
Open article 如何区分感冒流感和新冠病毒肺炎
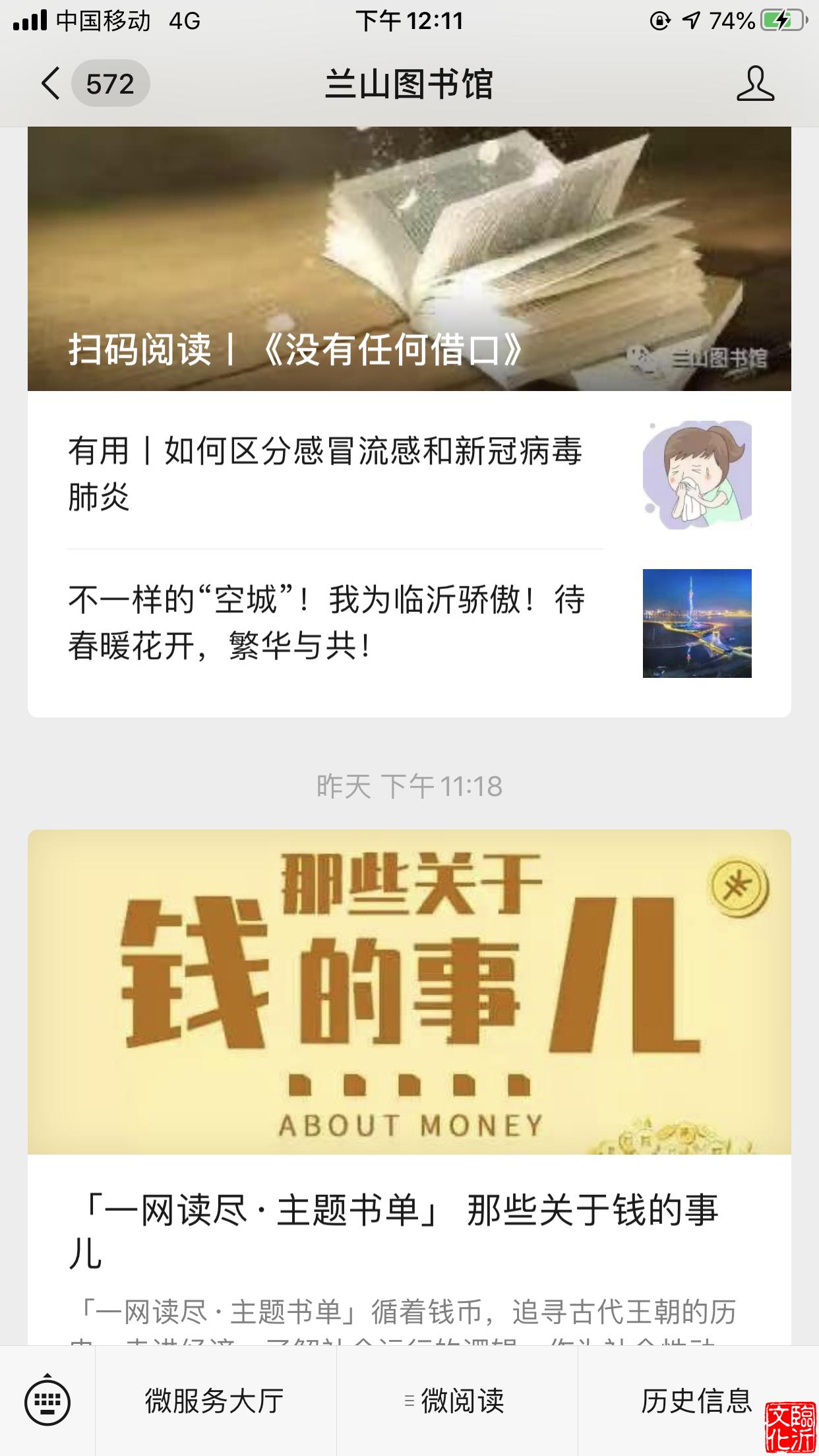point(325,473)
